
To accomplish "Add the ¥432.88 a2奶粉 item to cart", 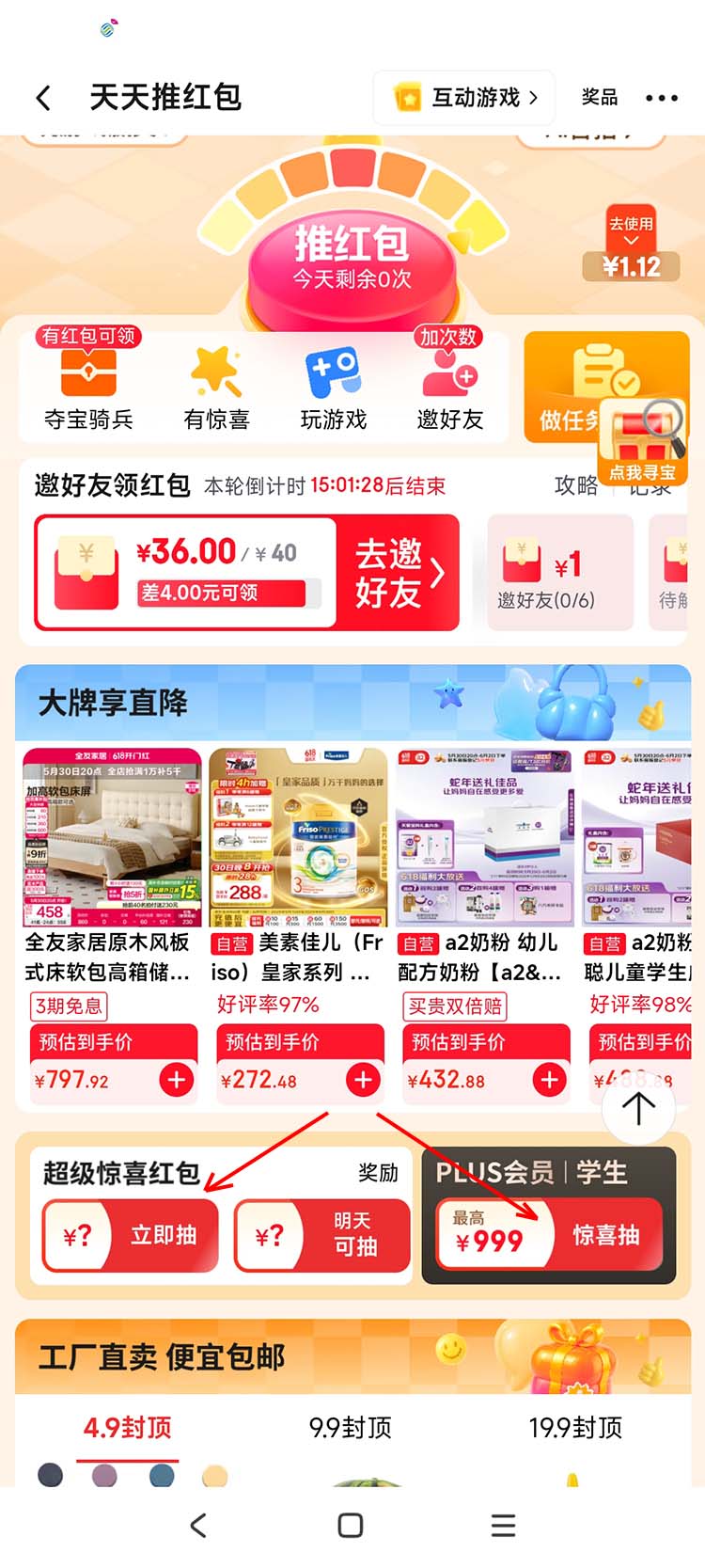I will tap(550, 1080).
